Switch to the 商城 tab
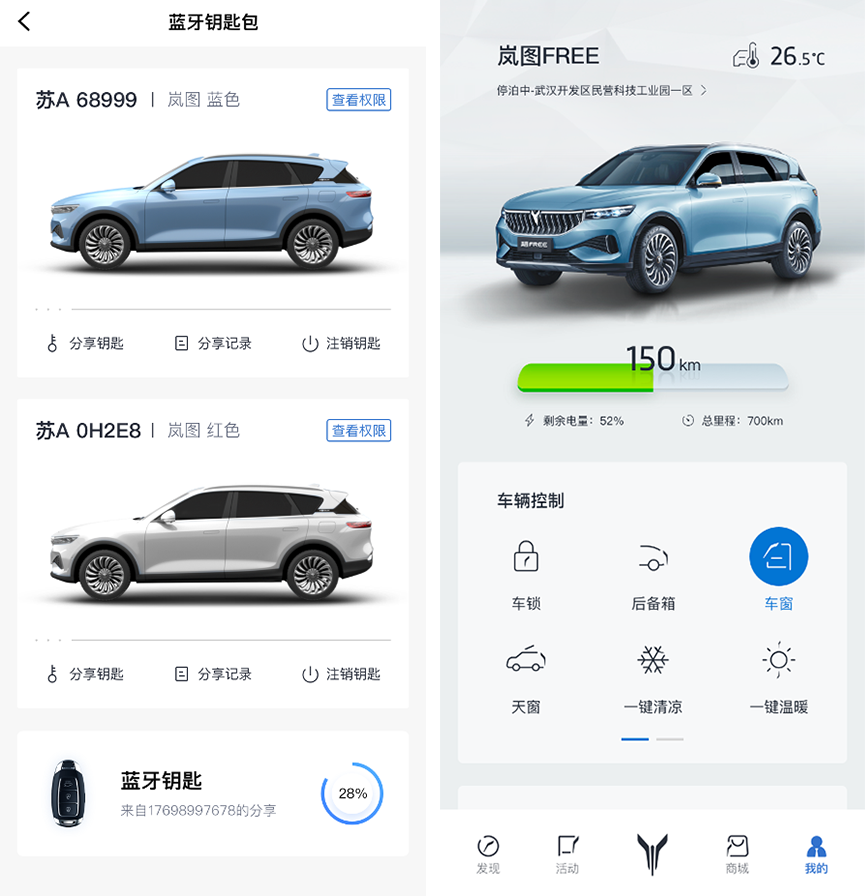 737,853
